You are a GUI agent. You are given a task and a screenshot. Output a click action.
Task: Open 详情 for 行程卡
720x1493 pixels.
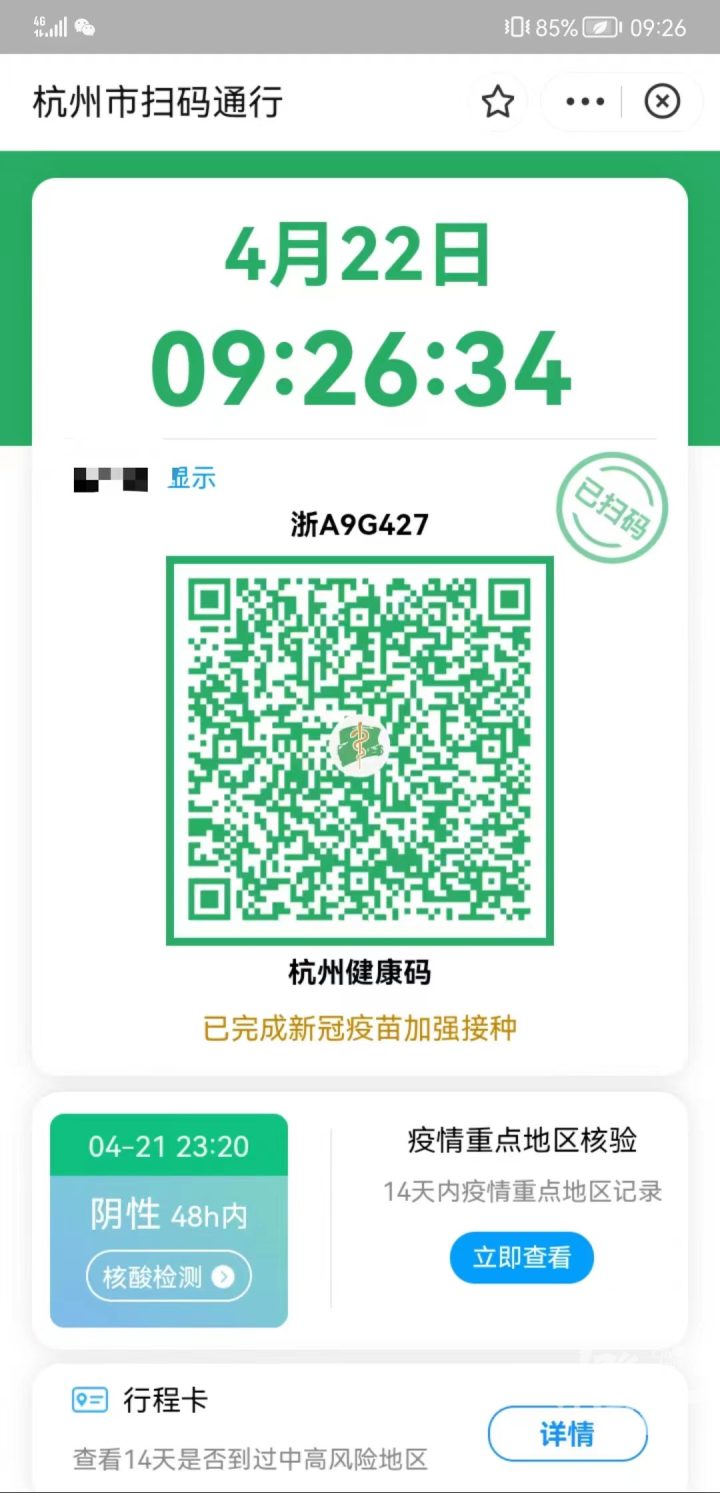pos(567,1435)
